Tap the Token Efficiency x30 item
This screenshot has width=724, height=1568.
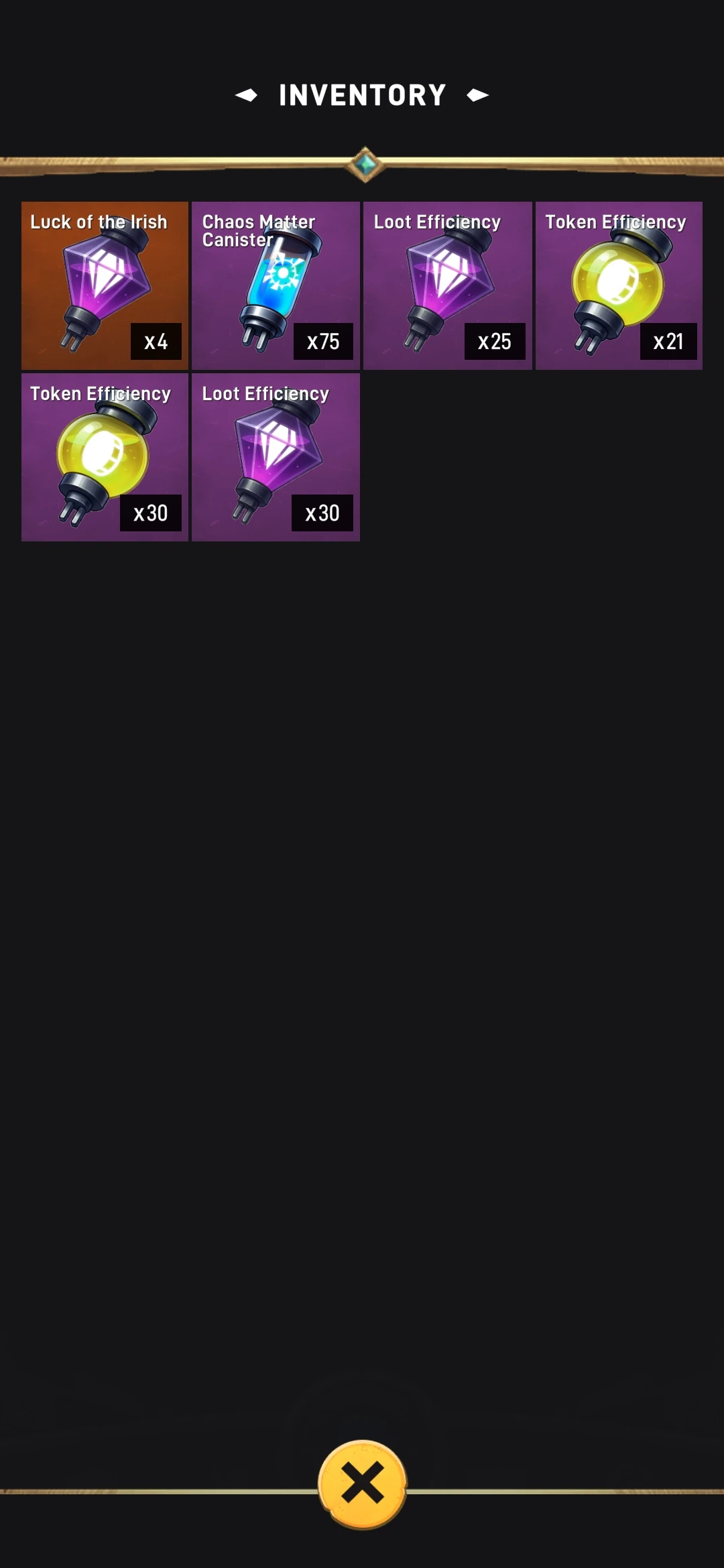(x=105, y=457)
